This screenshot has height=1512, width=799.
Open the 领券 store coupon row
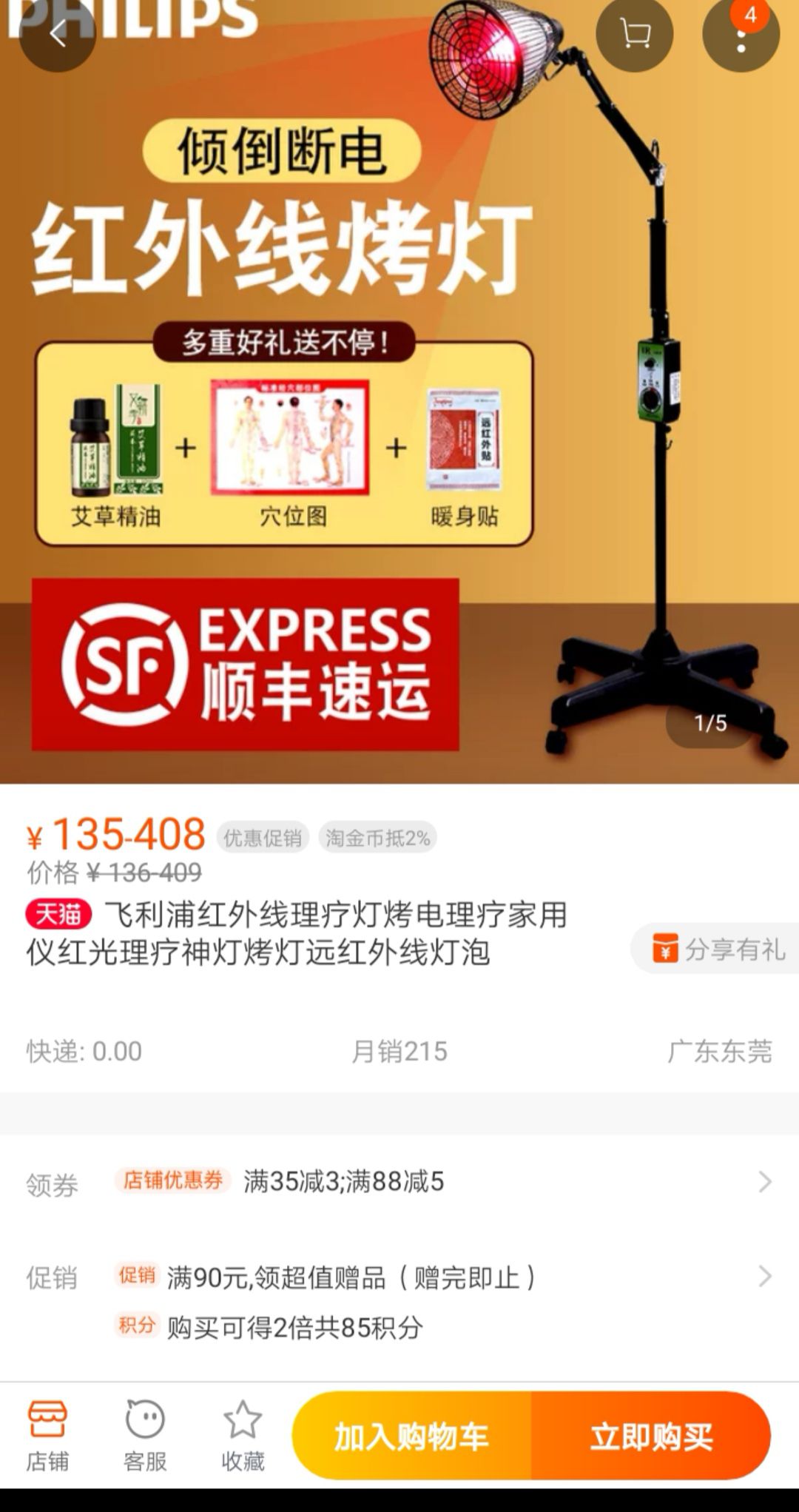pos(399,1182)
